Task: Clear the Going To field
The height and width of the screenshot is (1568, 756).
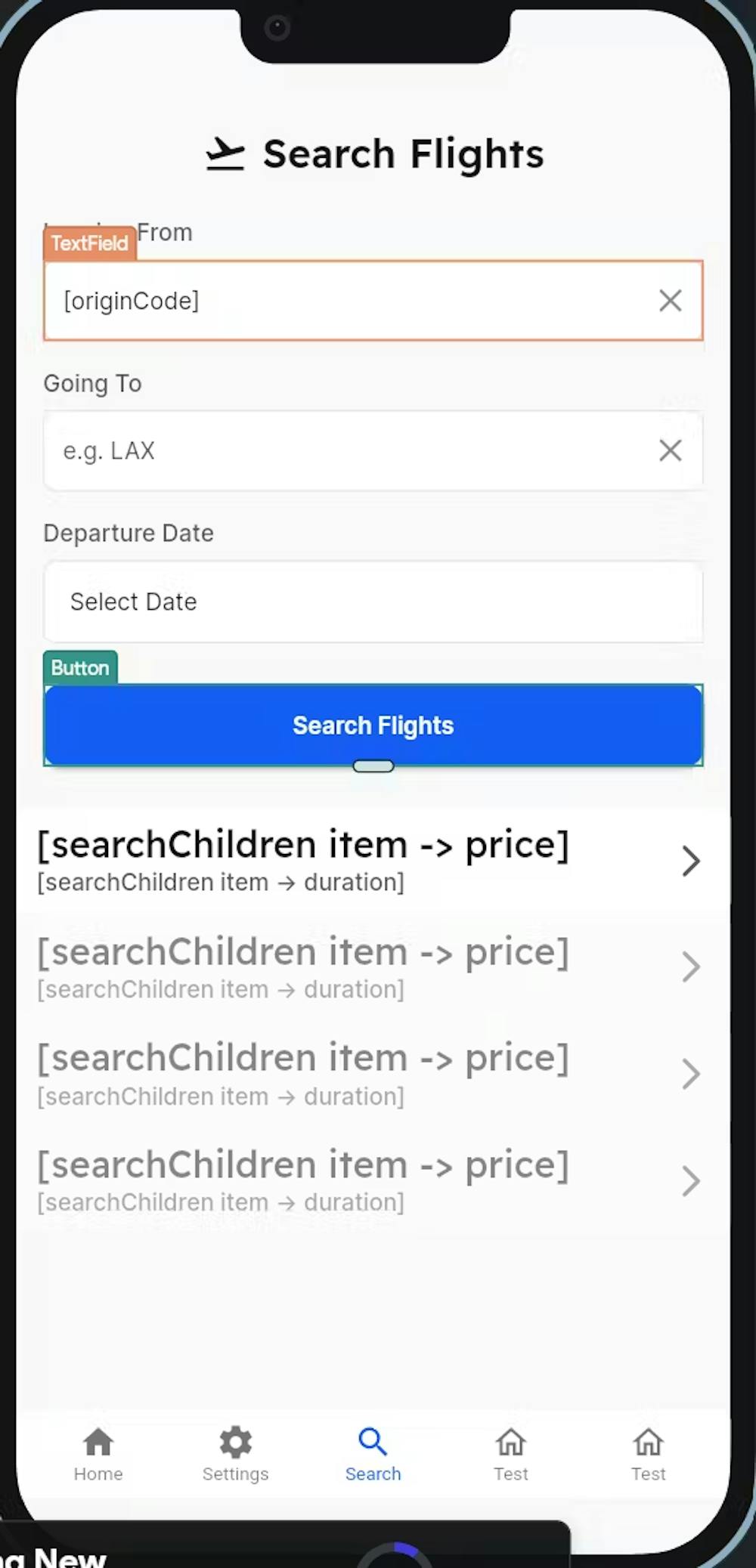Action: (670, 451)
